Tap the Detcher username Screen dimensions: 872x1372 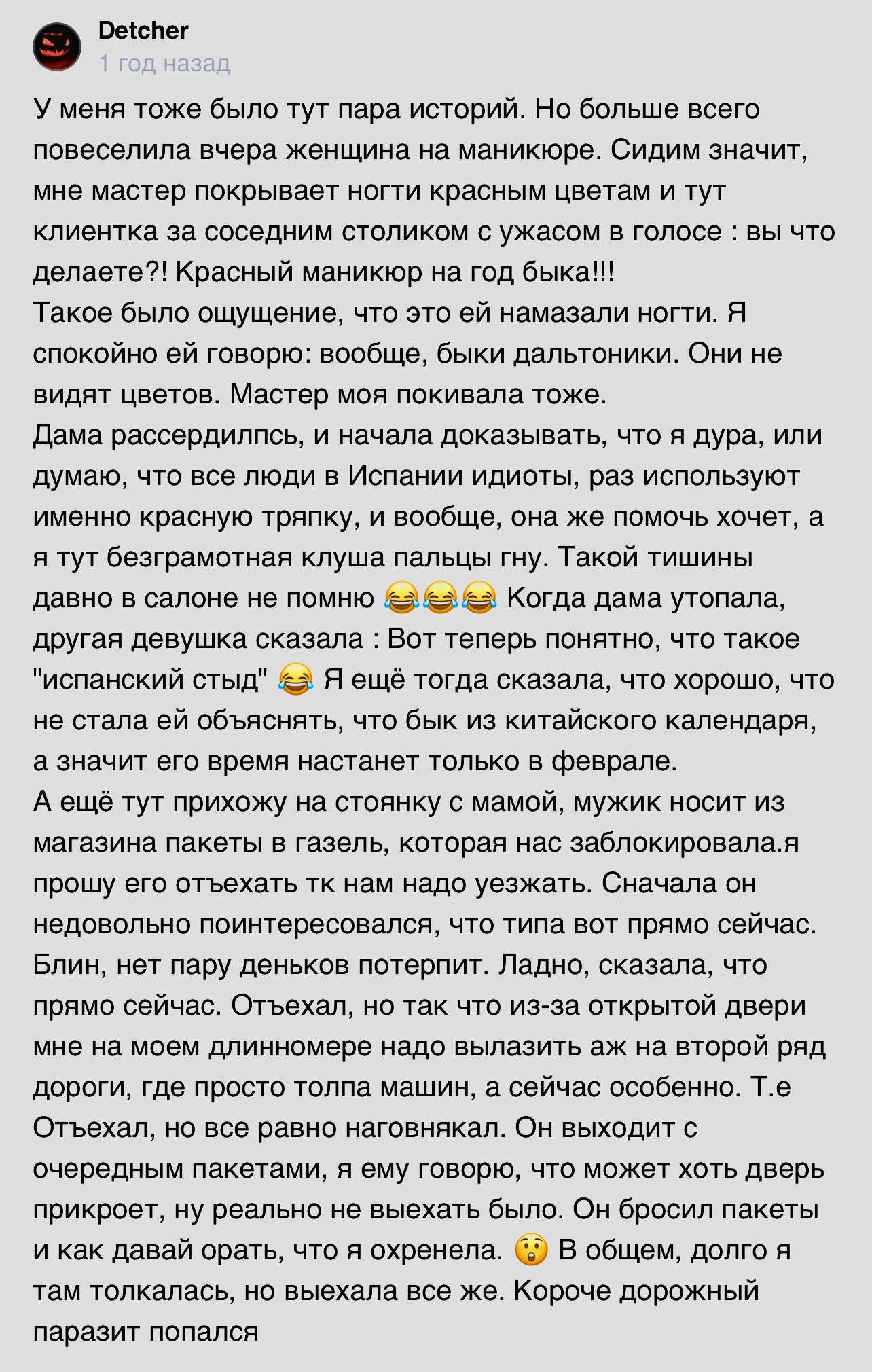[143, 31]
